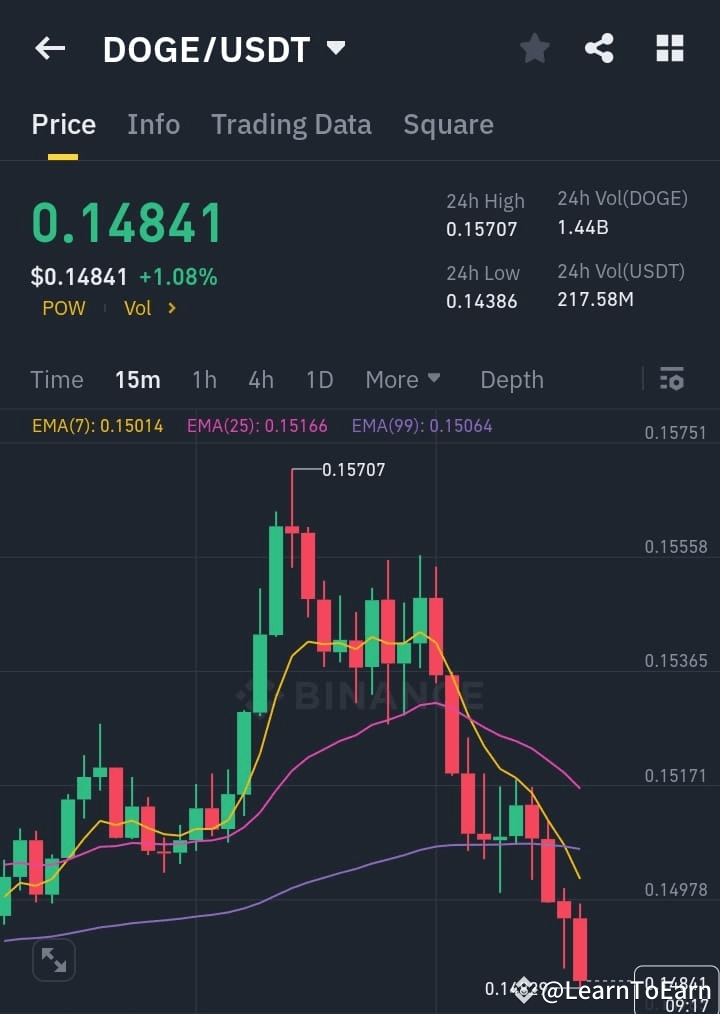
Task: Tap the 0.15707 high price marker
Action: (x=354, y=469)
